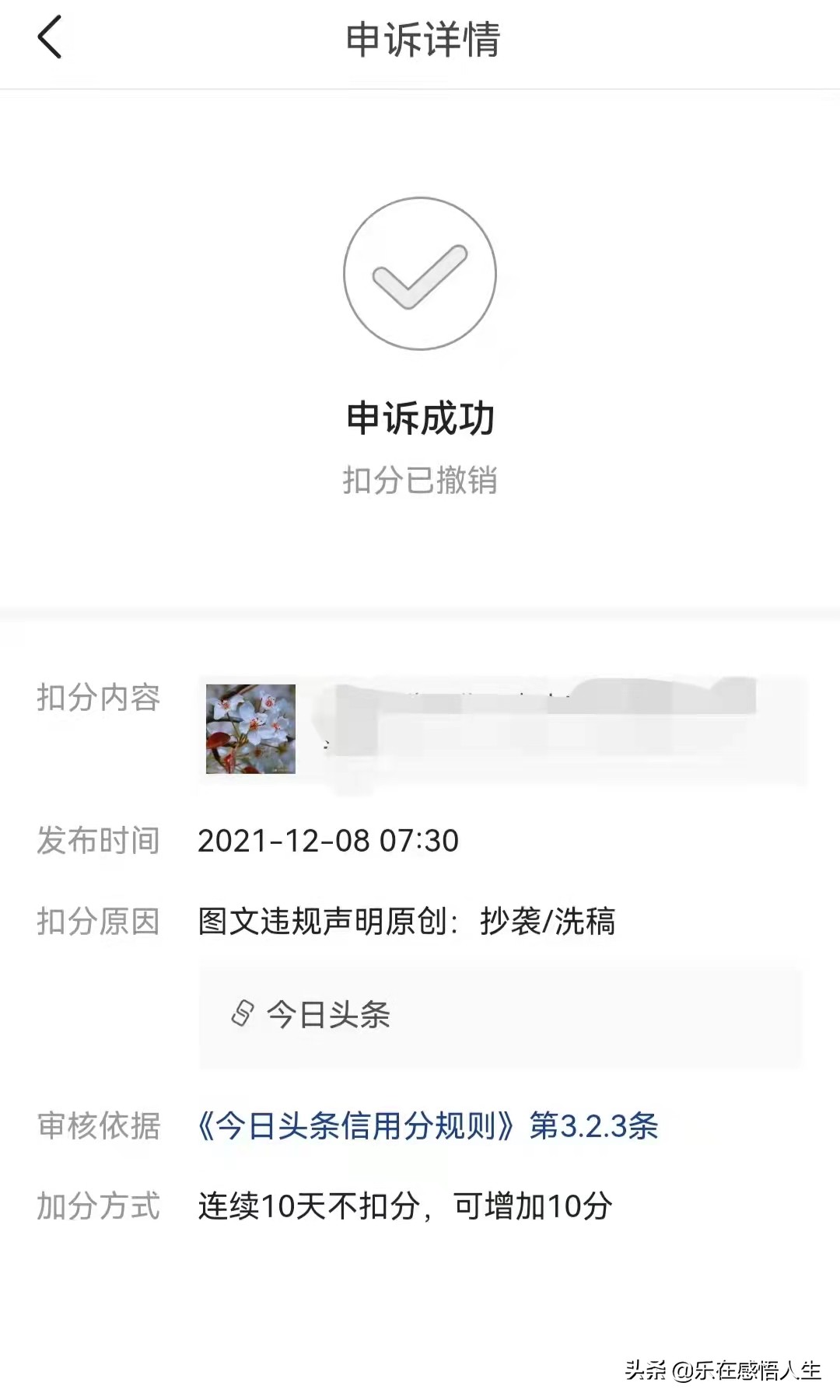Tap the circle surrounding the checkmark

point(418,276)
